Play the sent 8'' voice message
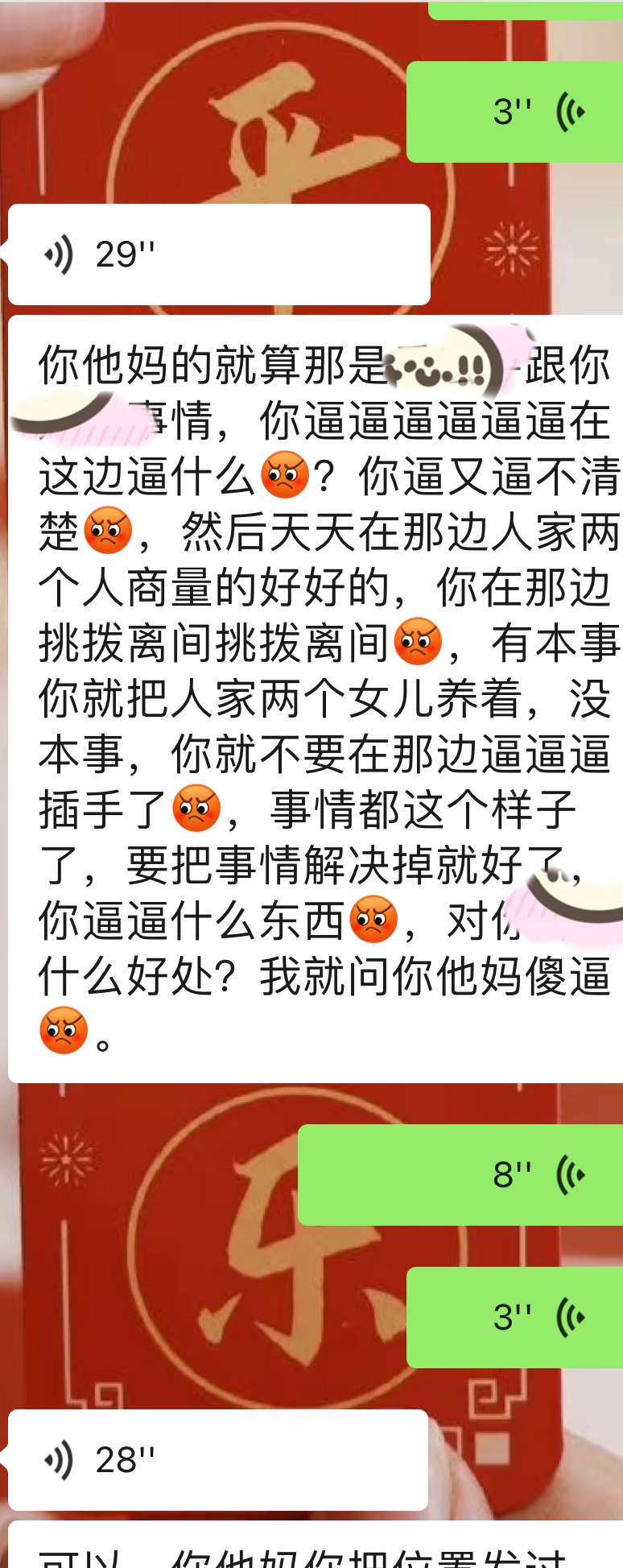The image size is (623, 1568). pyautogui.click(x=459, y=1174)
